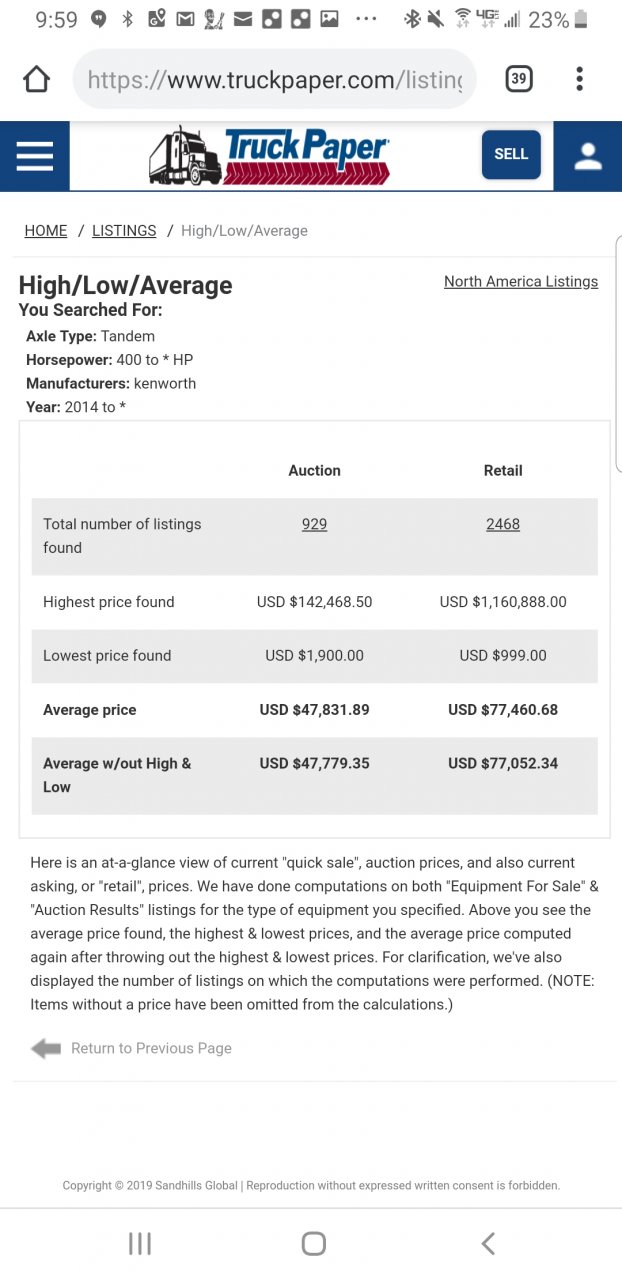The width and height of the screenshot is (622, 1280).
Task: Open the LISTINGS breadcrumb link
Action: point(124,231)
